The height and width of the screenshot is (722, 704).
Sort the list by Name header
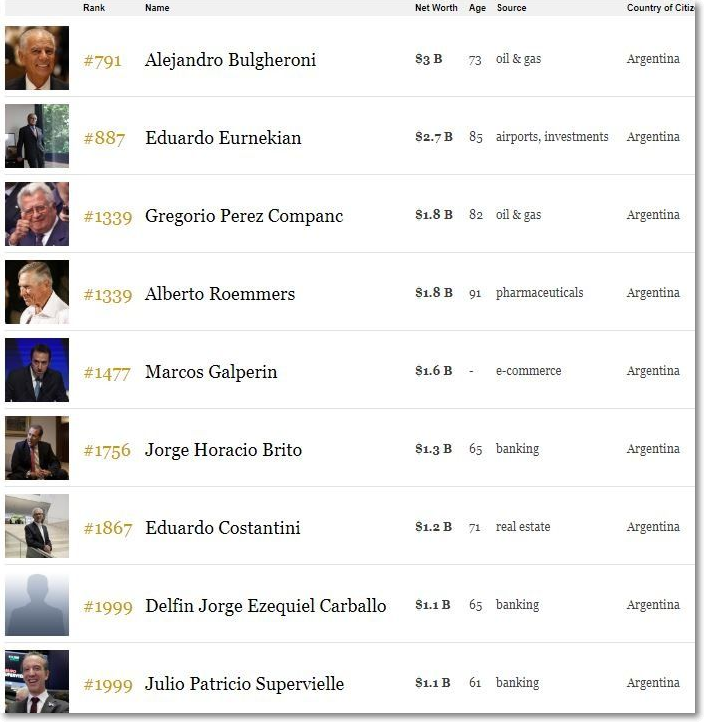(x=157, y=8)
